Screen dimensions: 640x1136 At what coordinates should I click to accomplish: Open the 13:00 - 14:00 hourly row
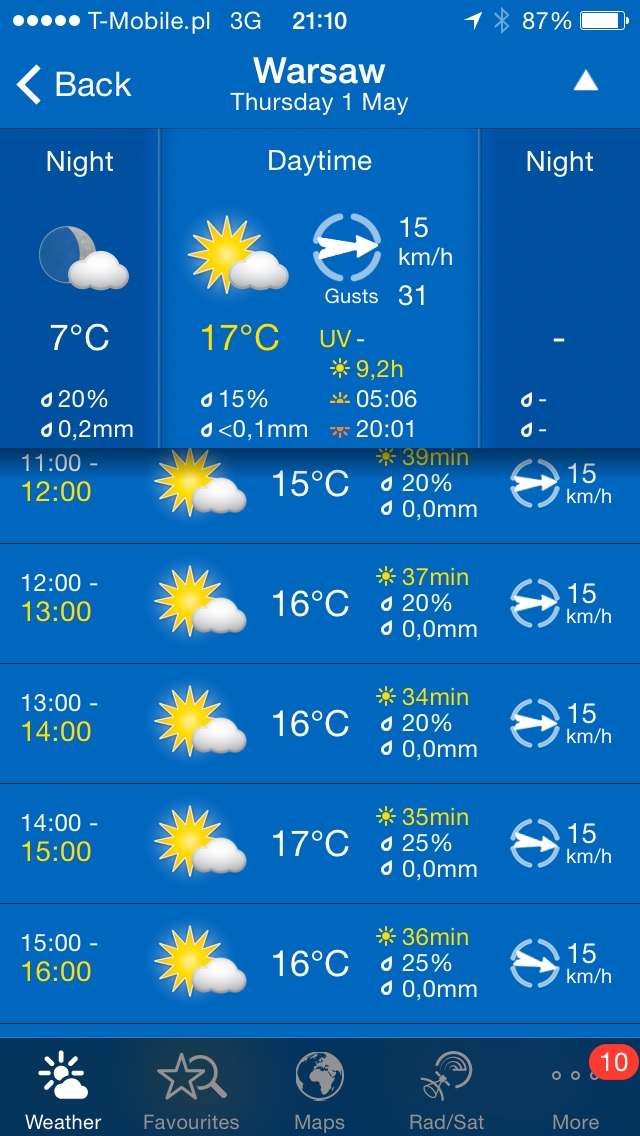[320, 724]
